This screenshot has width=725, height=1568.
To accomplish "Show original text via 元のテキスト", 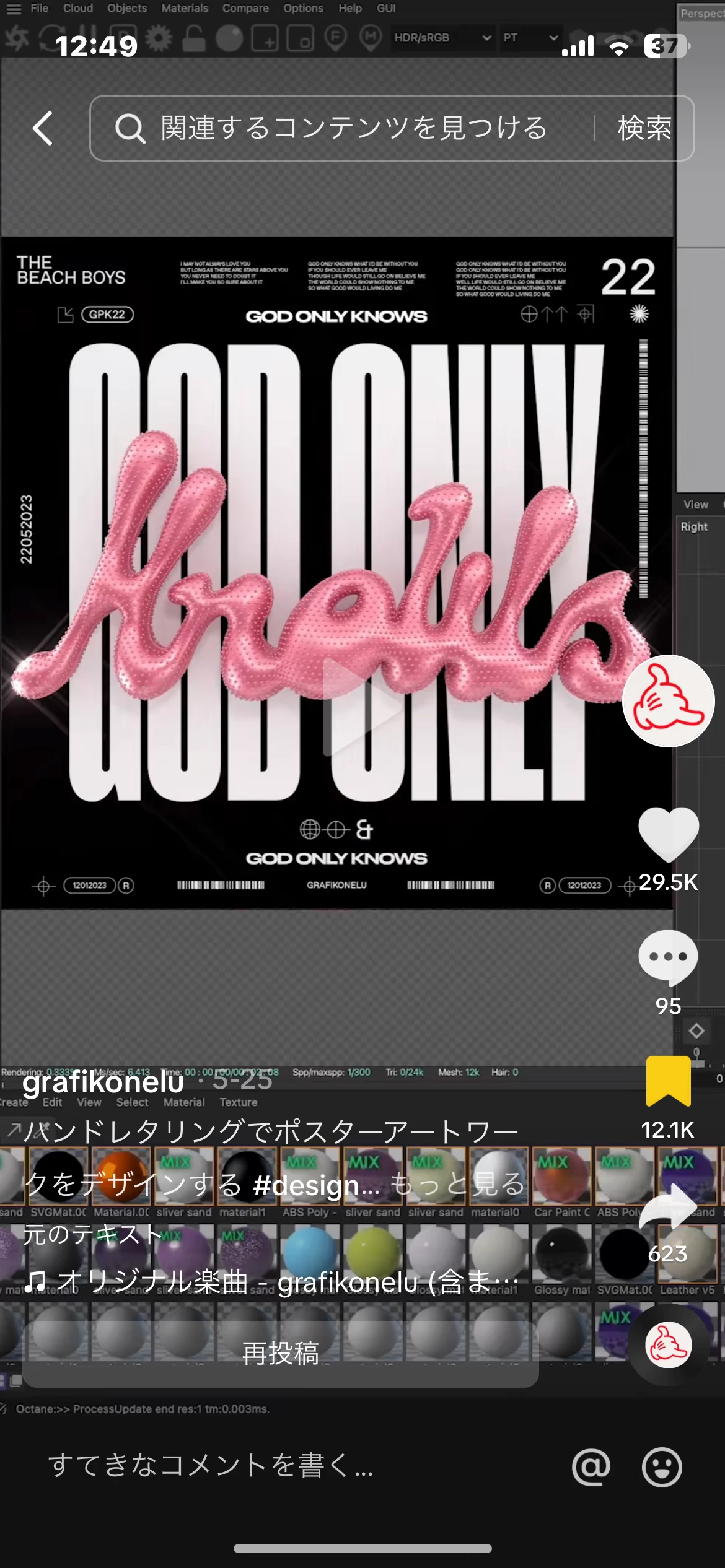I will [x=93, y=1234].
